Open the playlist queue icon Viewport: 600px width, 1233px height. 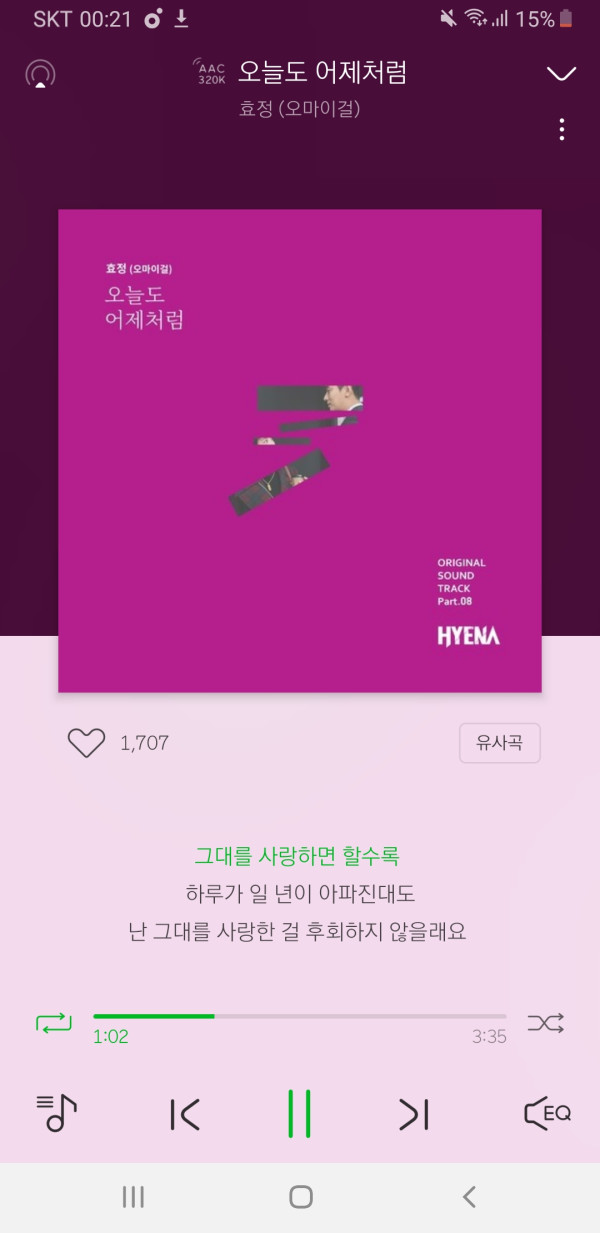[56, 1113]
